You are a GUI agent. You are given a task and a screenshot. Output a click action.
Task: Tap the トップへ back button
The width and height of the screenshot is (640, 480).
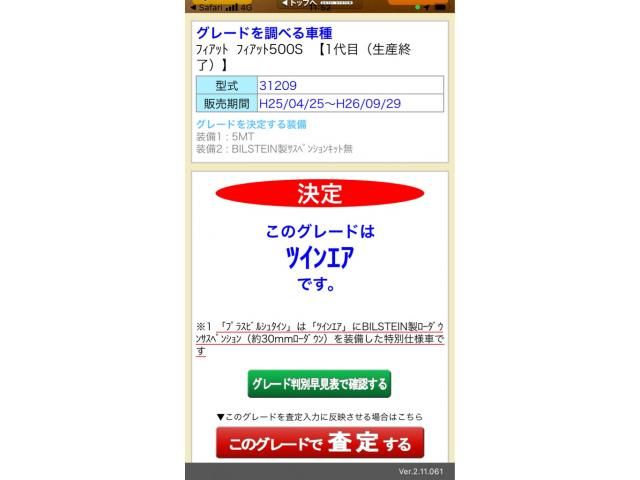click(298, 4)
